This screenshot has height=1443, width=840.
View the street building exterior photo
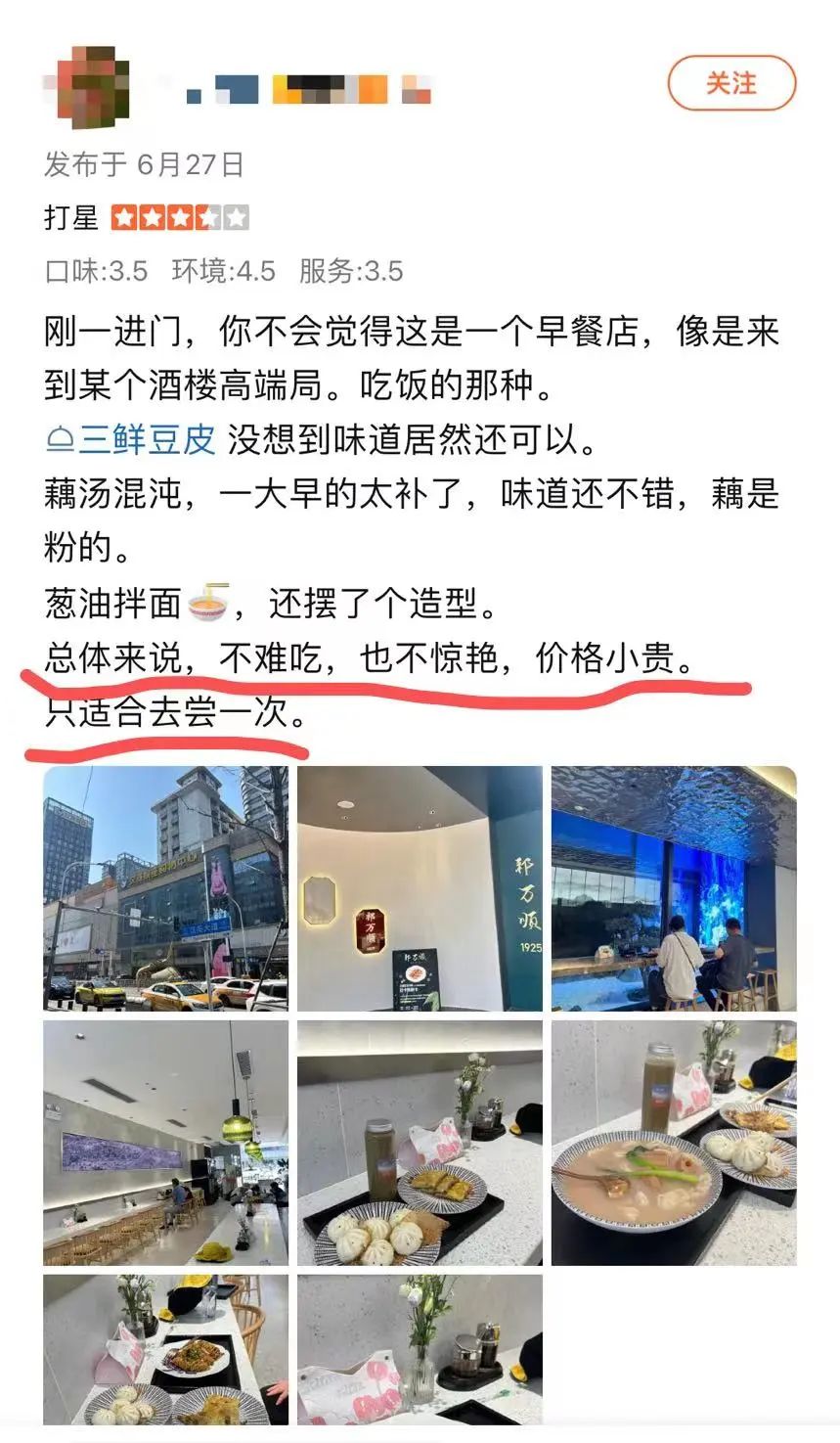165,888
